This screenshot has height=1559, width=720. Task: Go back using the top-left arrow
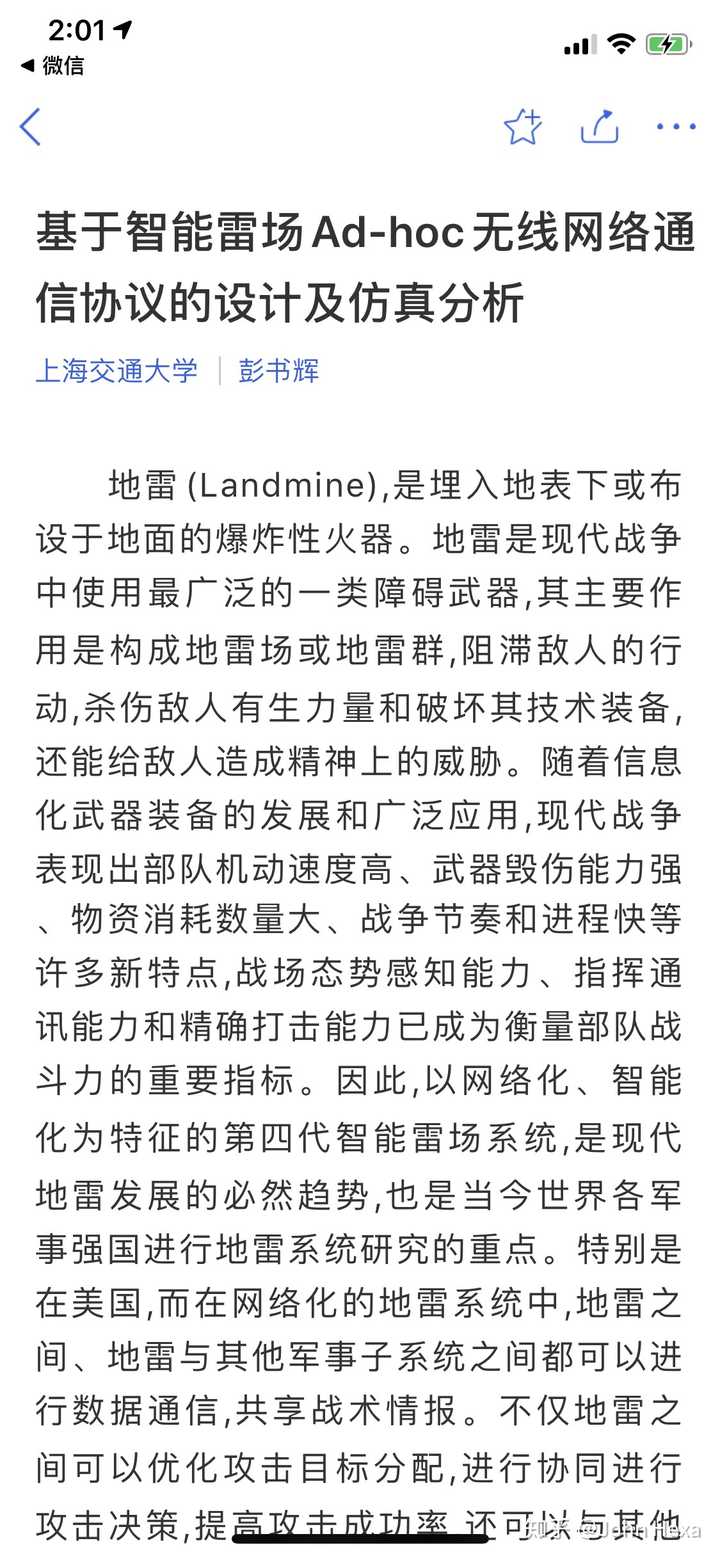31,127
